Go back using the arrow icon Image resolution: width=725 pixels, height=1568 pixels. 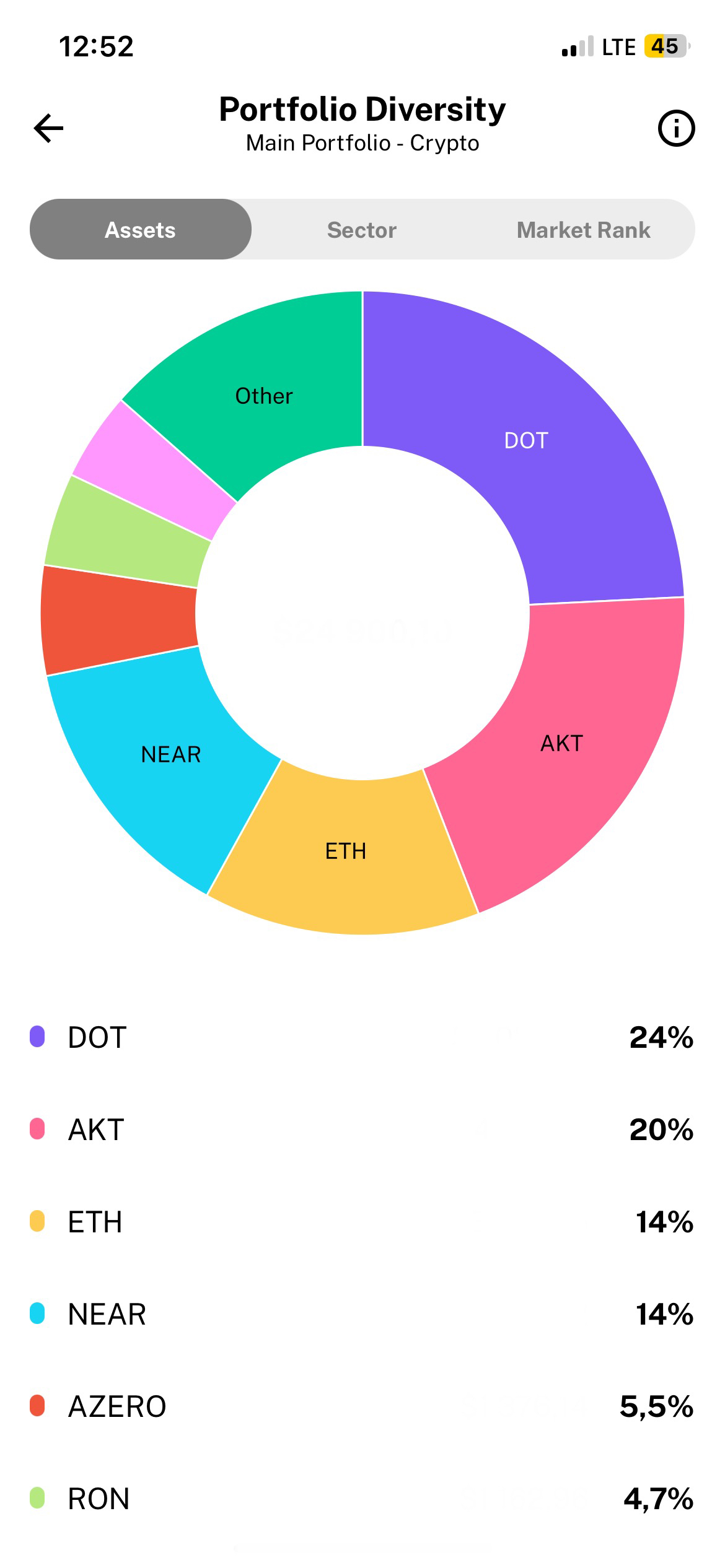point(48,128)
